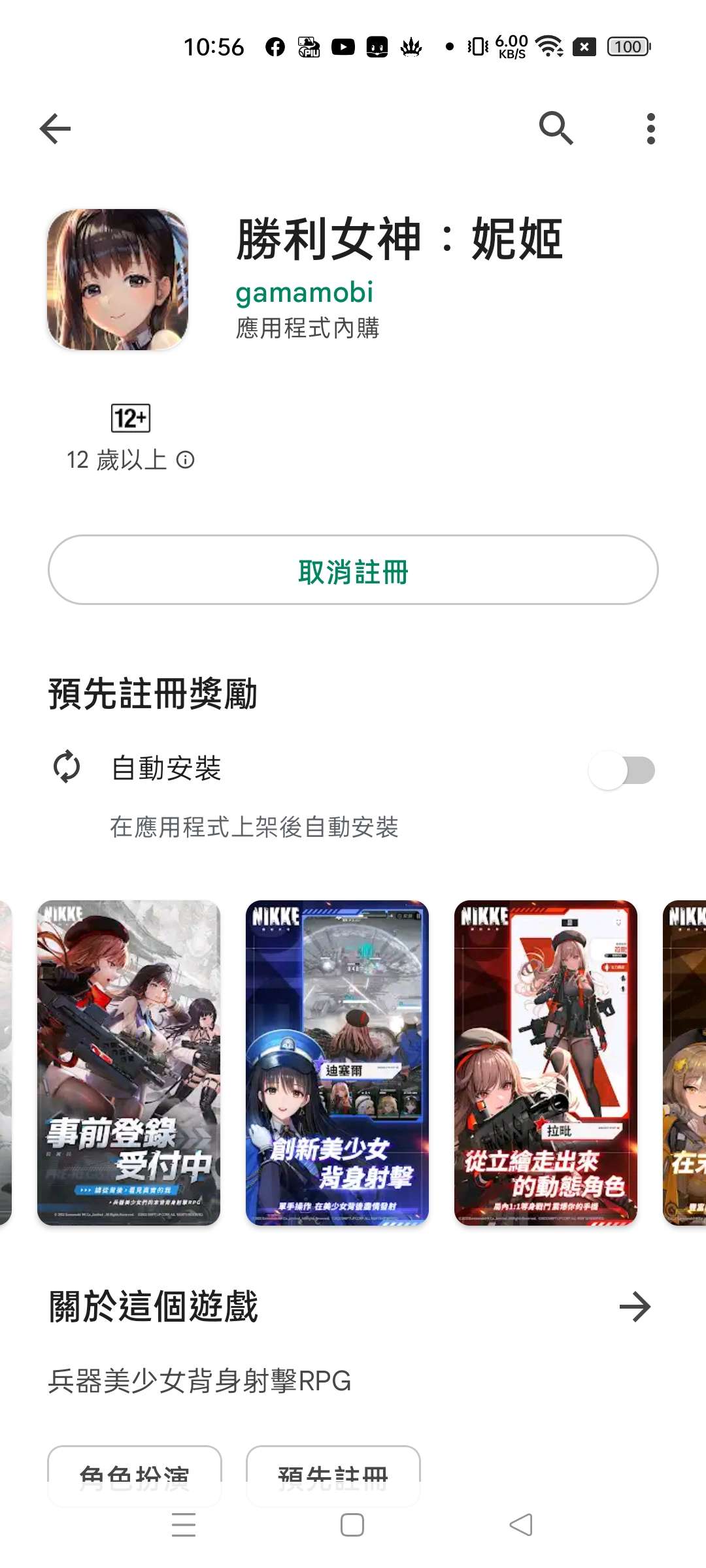706x1568 pixels.
Task: Enable the 自動安裝 toggle
Action: [622, 770]
